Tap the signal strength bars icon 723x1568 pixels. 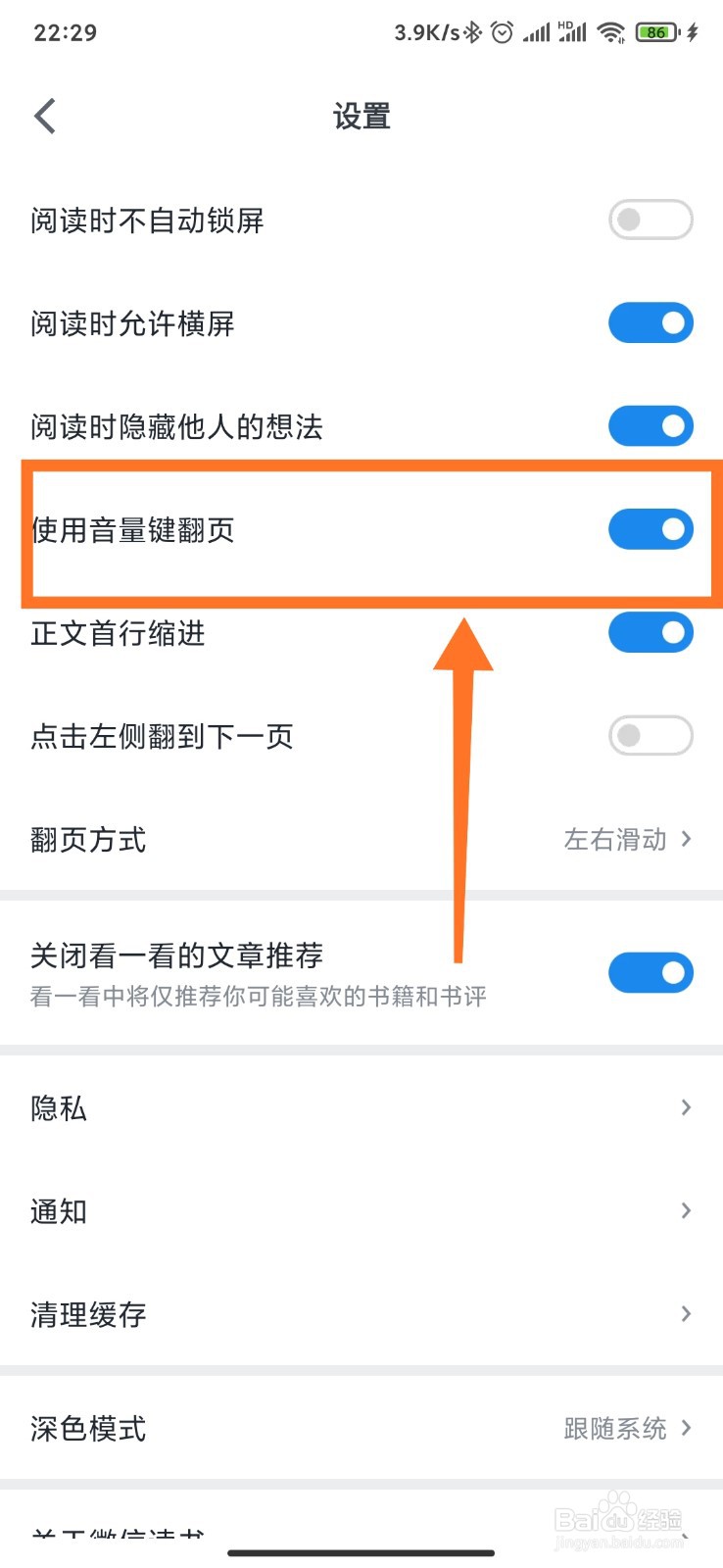[537, 31]
